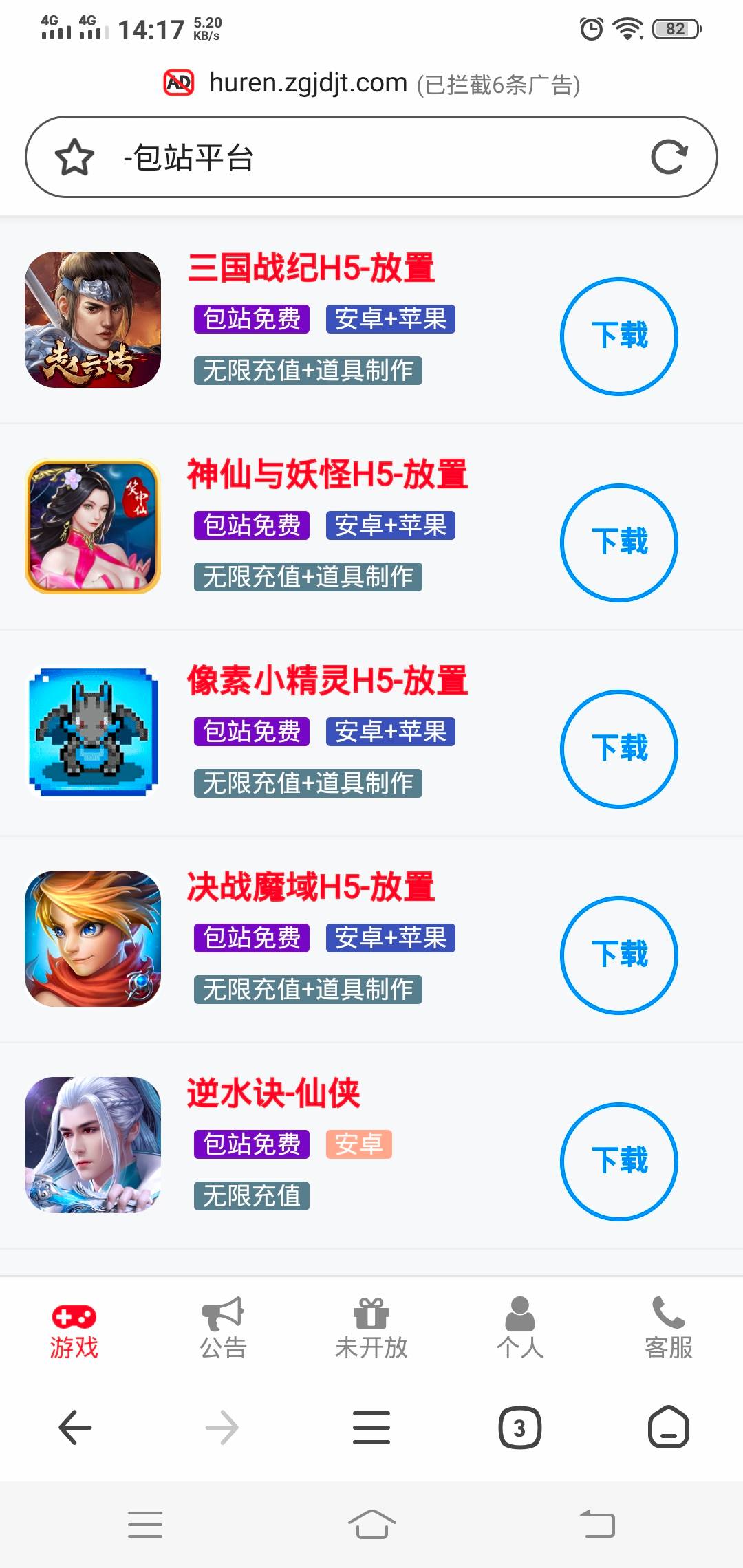Viewport: 743px width, 1568px height.
Task: Download 逆水诀-仙侠
Action: 619,1162
